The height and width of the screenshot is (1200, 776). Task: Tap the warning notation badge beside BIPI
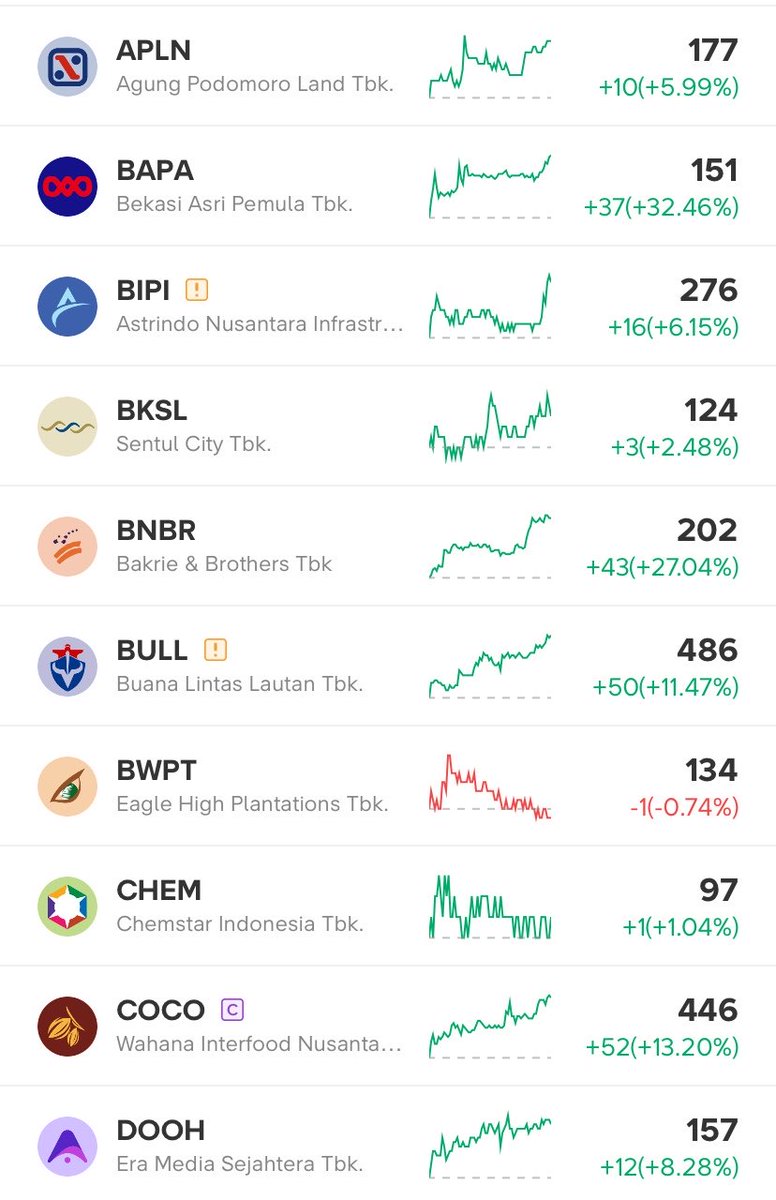(x=197, y=290)
